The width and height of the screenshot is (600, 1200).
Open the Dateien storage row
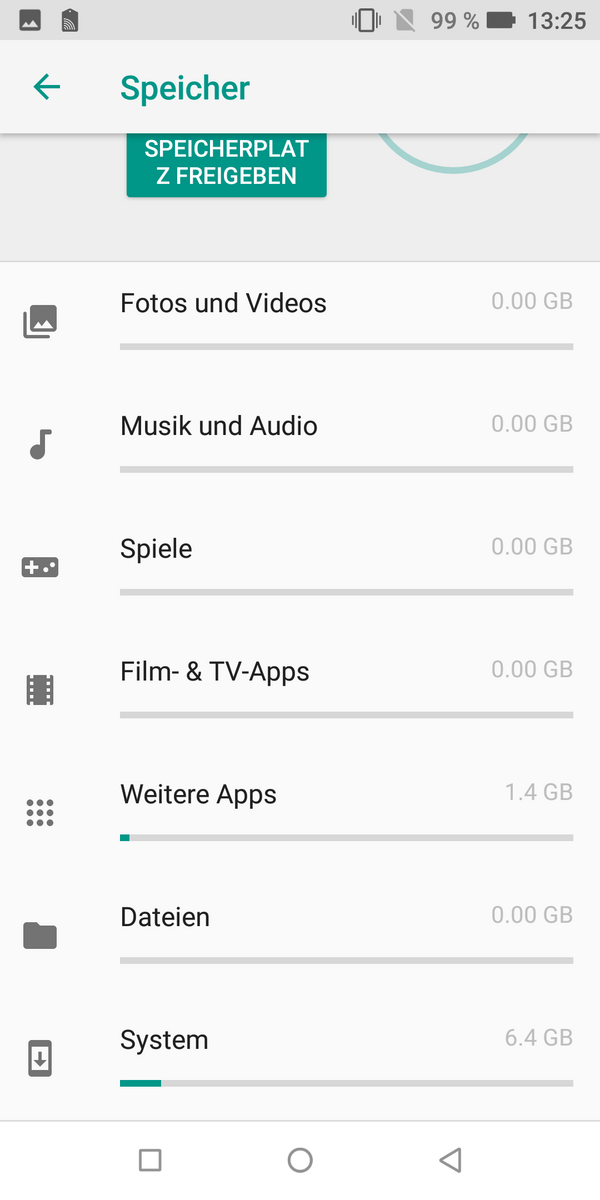[x=300, y=935]
